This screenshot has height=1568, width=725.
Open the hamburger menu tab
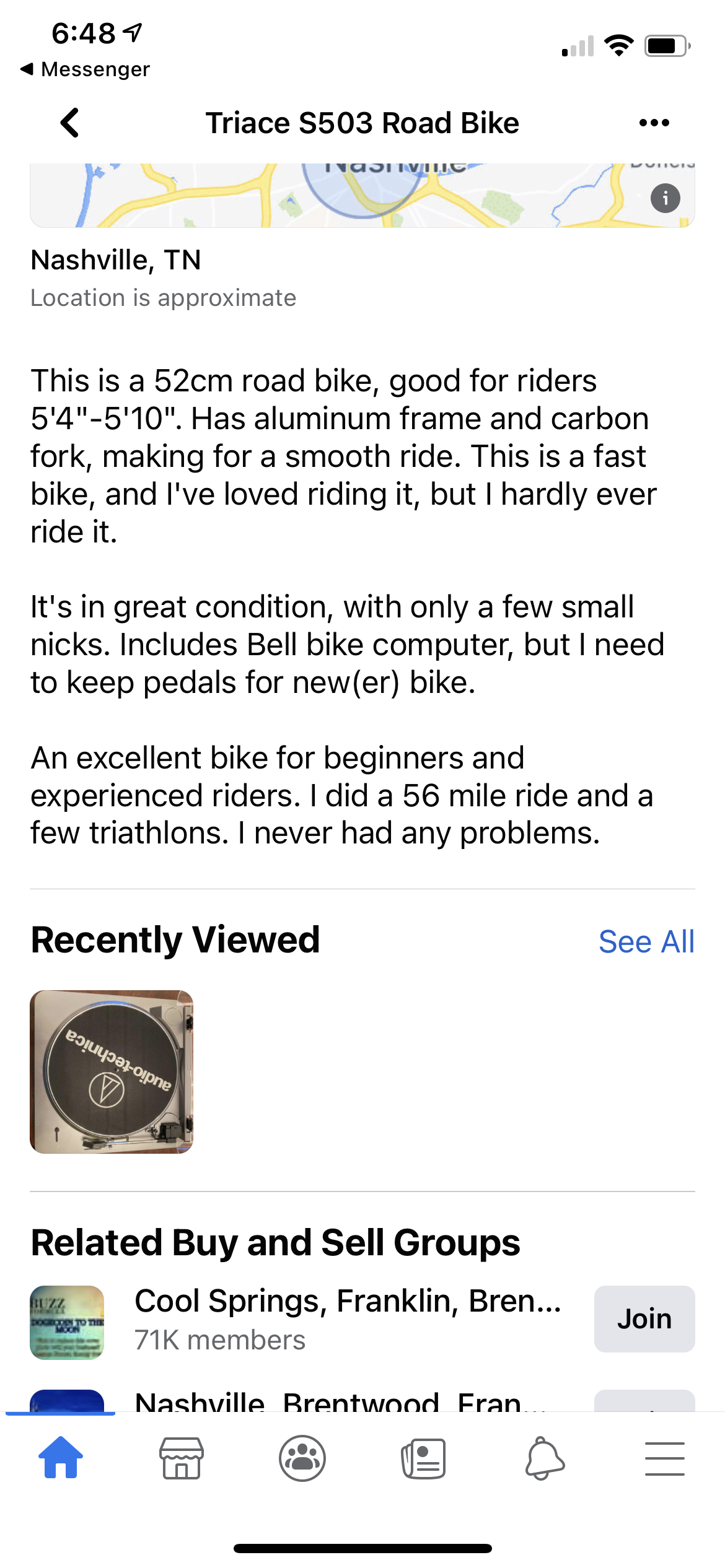coord(664,1458)
